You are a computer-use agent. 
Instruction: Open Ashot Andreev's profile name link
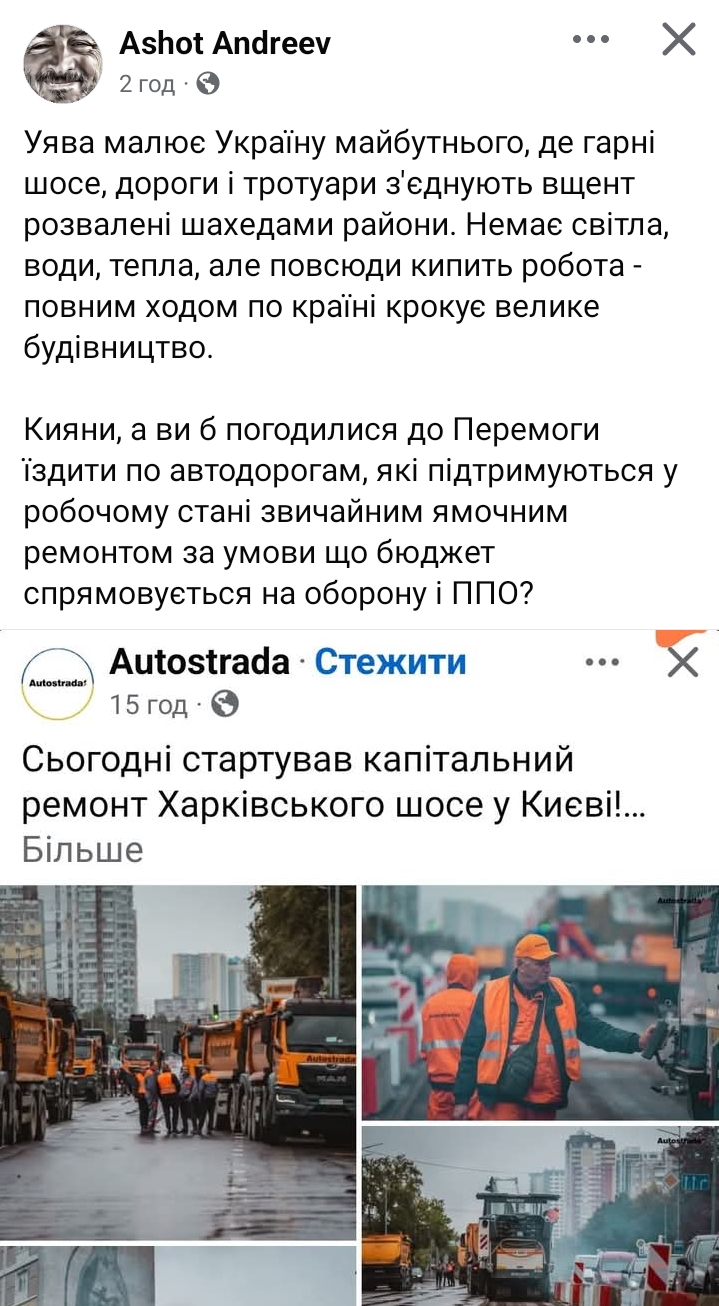click(225, 43)
